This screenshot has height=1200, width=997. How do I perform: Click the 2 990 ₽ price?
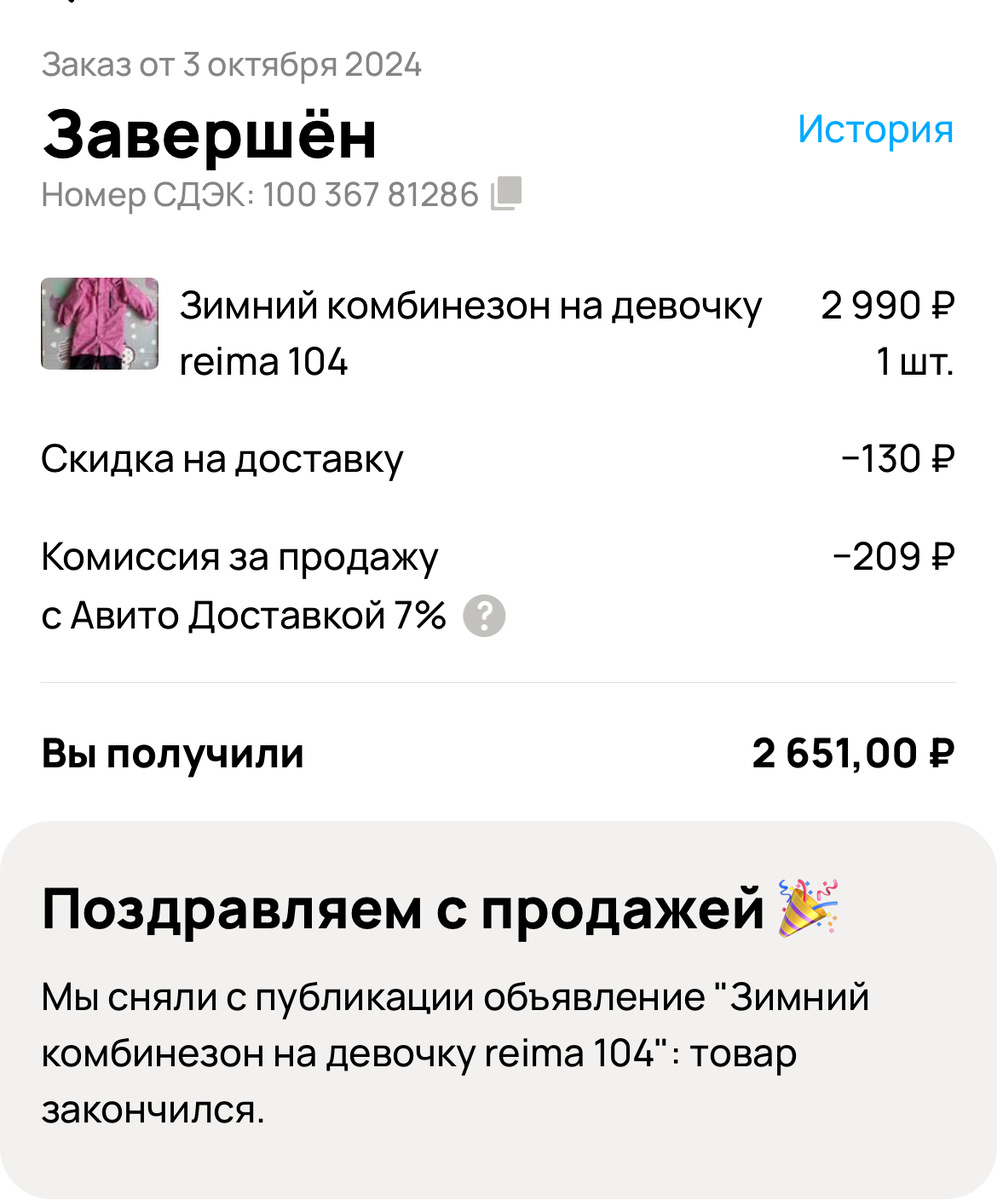click(887, 305)
